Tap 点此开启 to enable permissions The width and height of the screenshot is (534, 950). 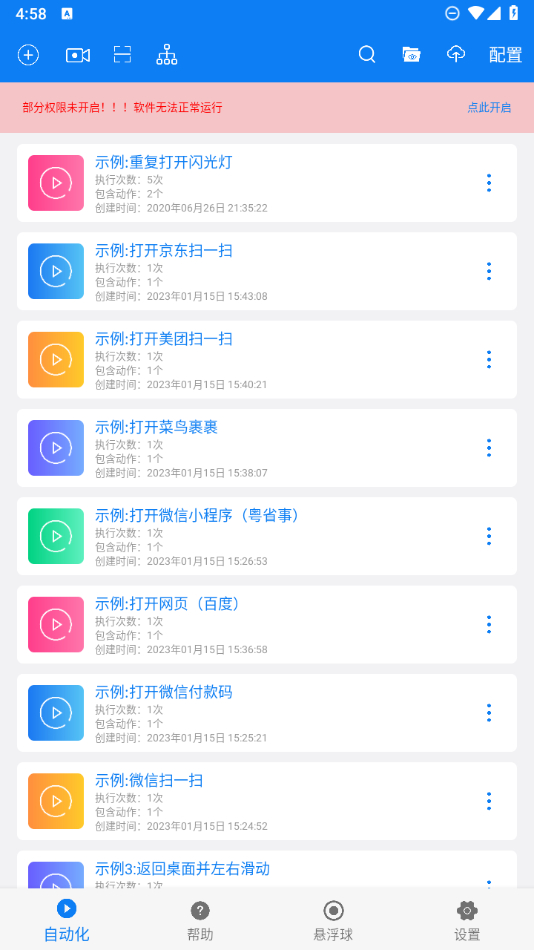[x=489, y=108]
